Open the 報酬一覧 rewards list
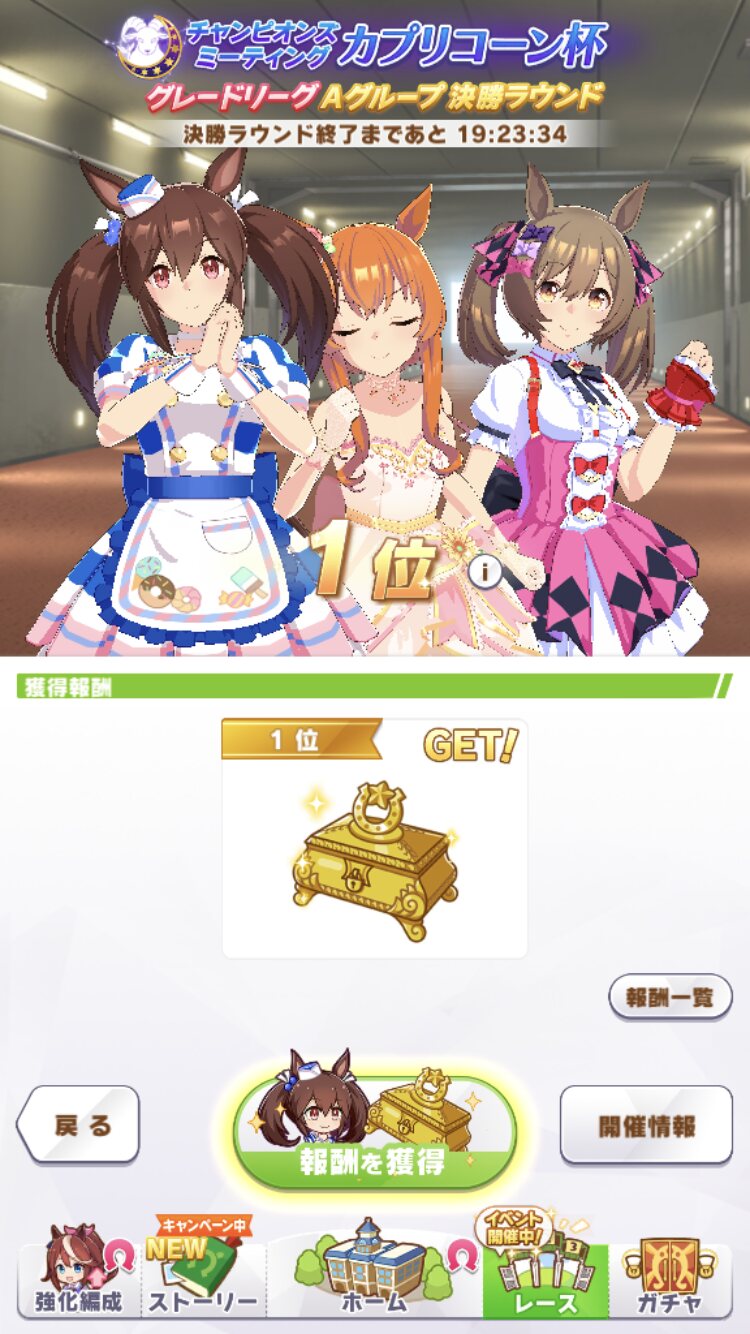Screen dimensions: 750x1334 [x=671, y=997]
